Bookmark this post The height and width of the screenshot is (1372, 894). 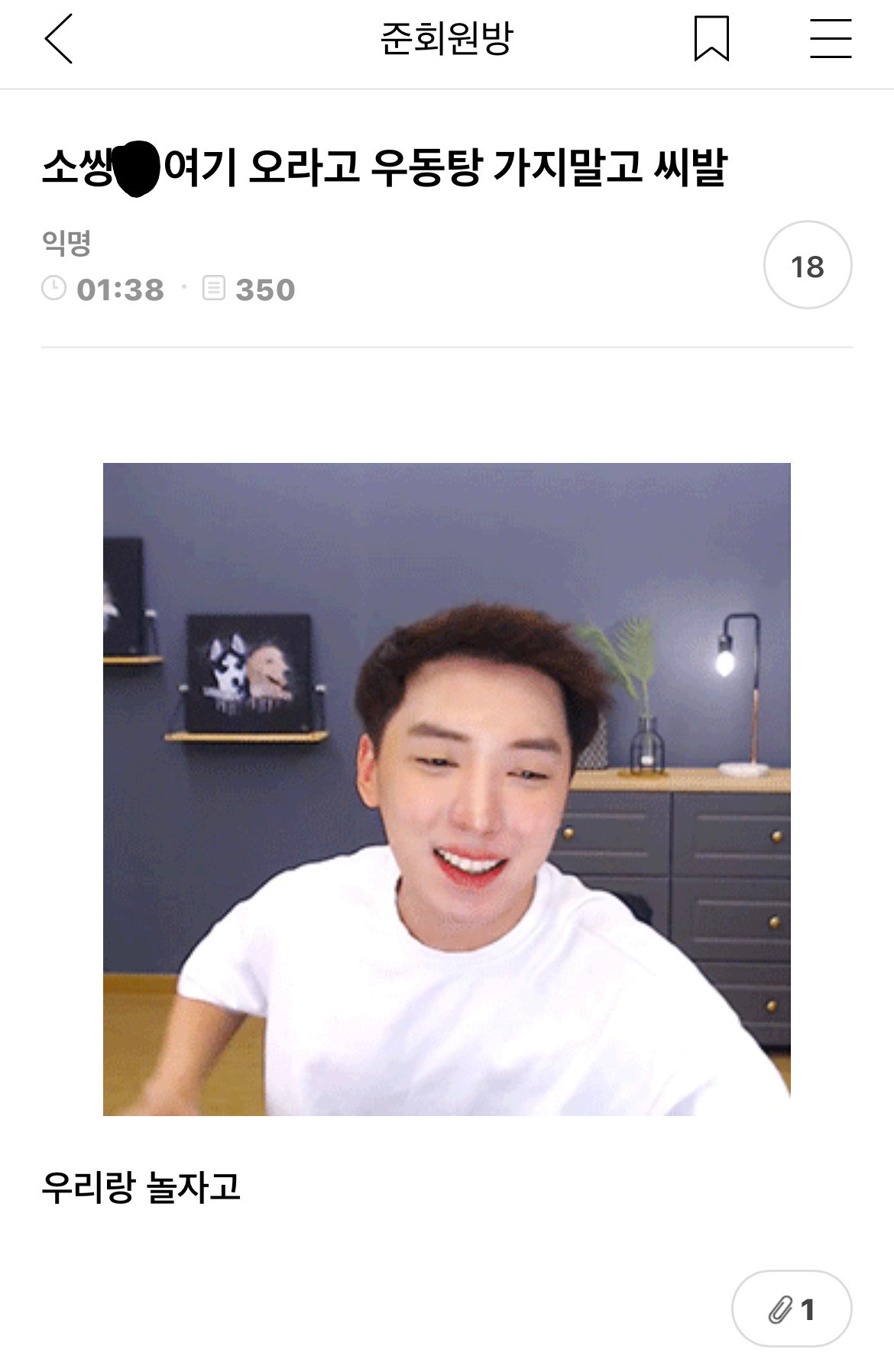711,39
